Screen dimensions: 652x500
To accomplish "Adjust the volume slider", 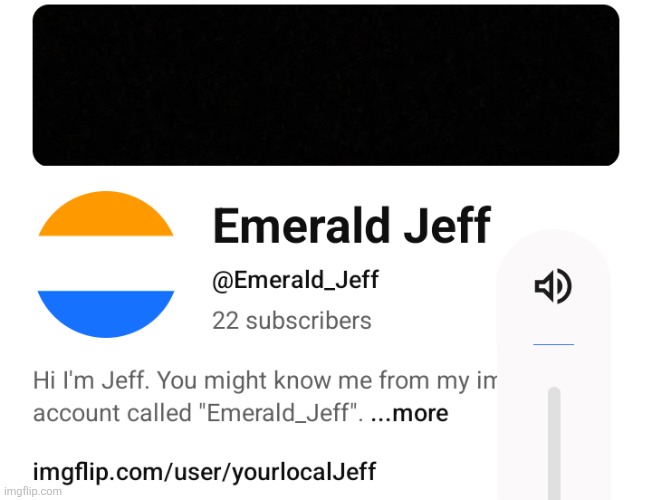I will pyautogui.click(x=554, y=440).
